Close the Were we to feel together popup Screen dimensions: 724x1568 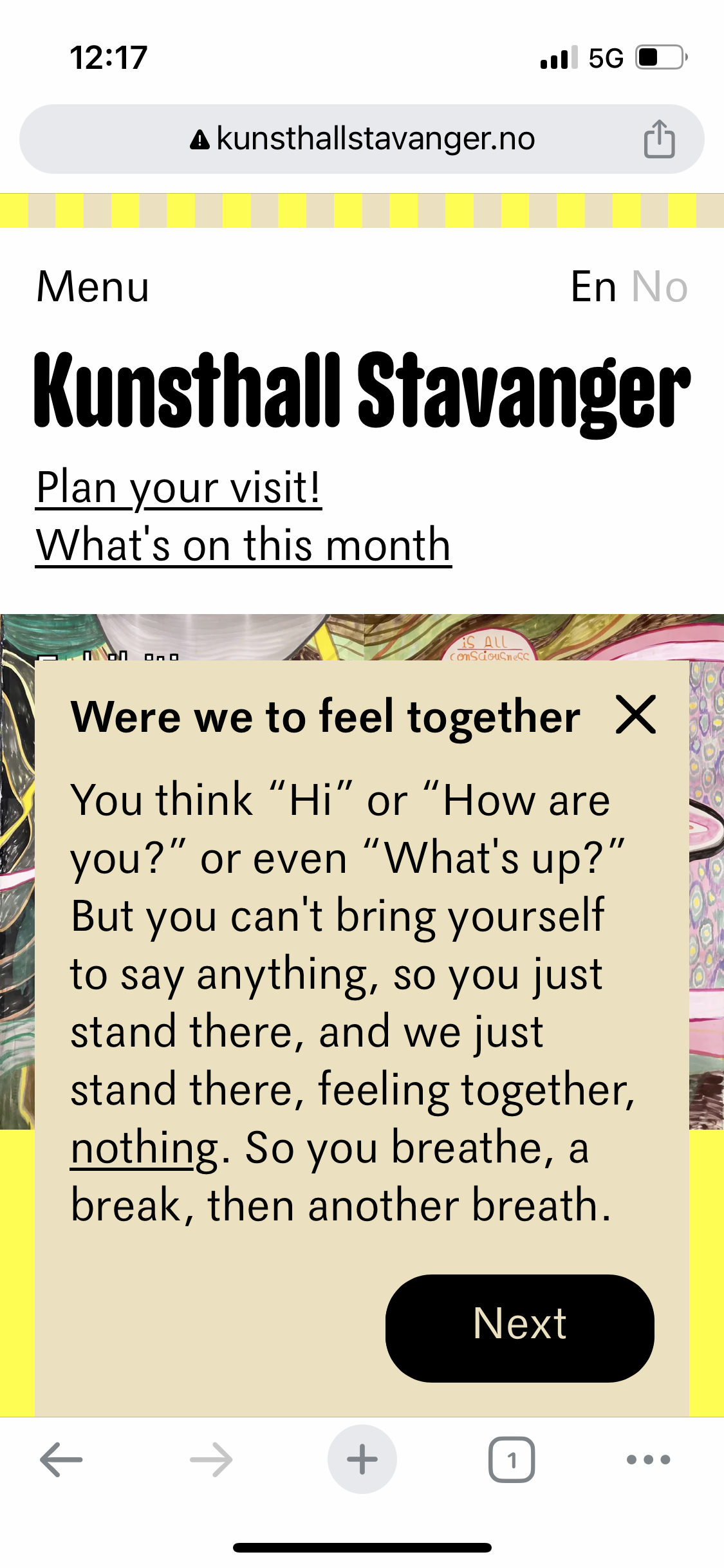coord(636,714)
